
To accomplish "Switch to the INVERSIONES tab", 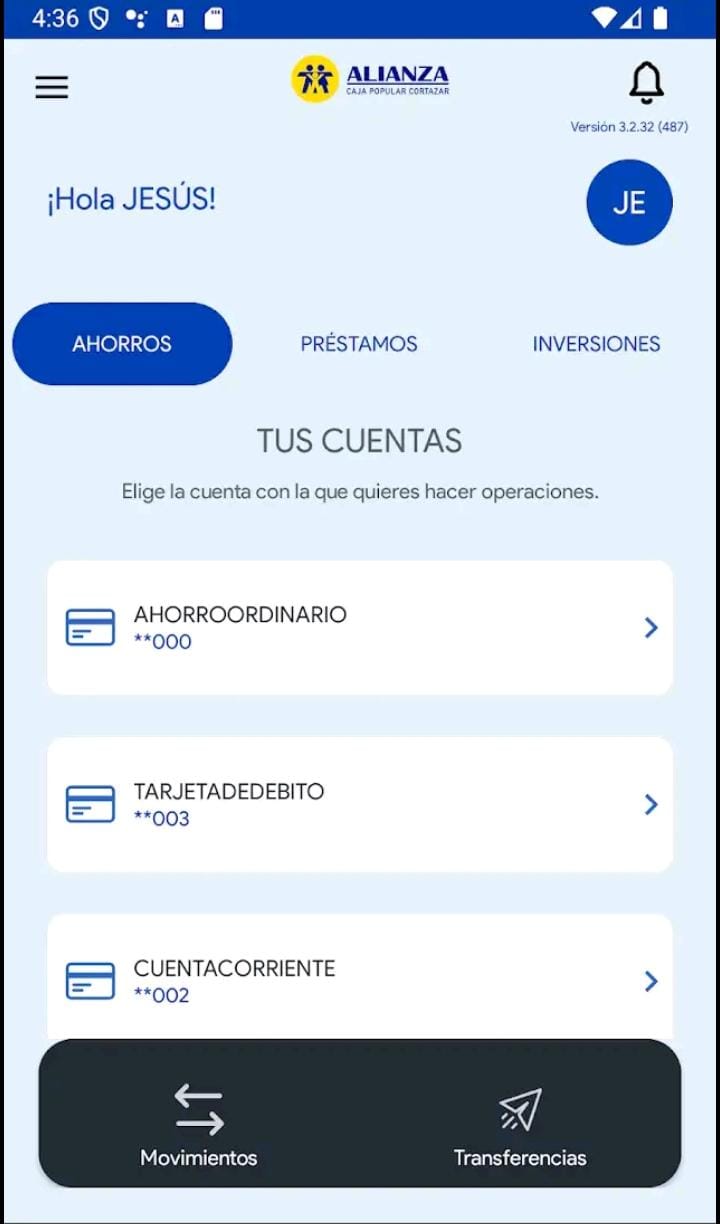I will [x=596, y=344].
